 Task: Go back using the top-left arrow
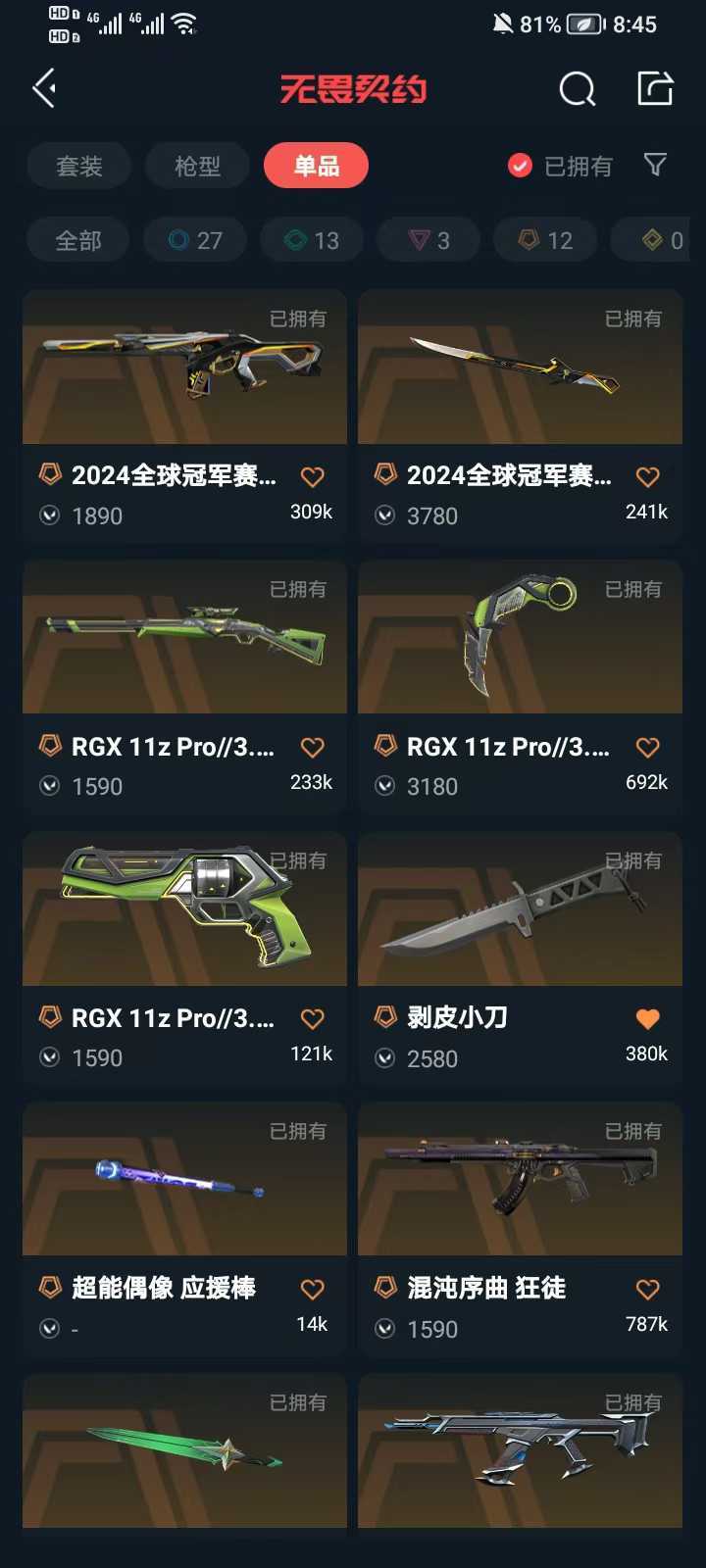44,89
